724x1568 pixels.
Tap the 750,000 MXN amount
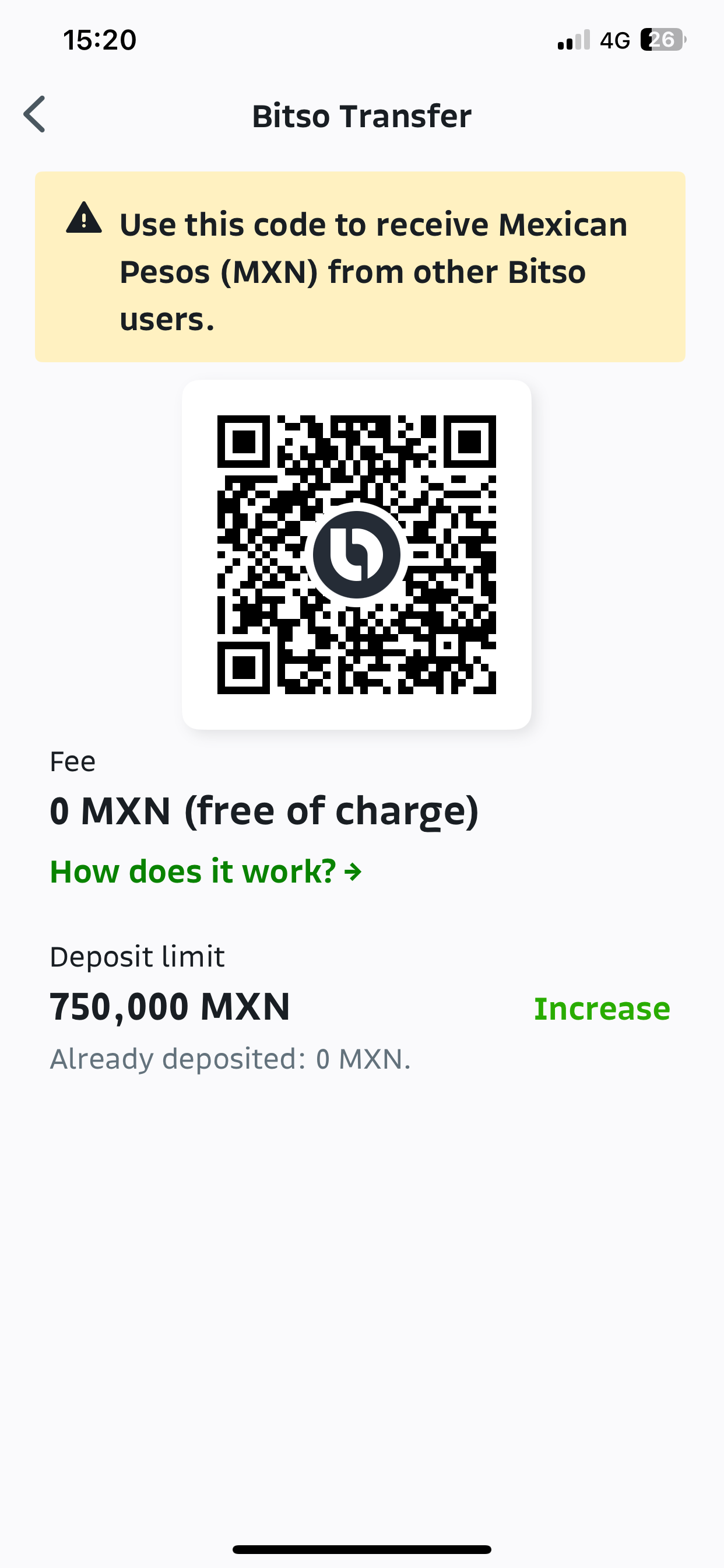click(x=170, y=1007)
